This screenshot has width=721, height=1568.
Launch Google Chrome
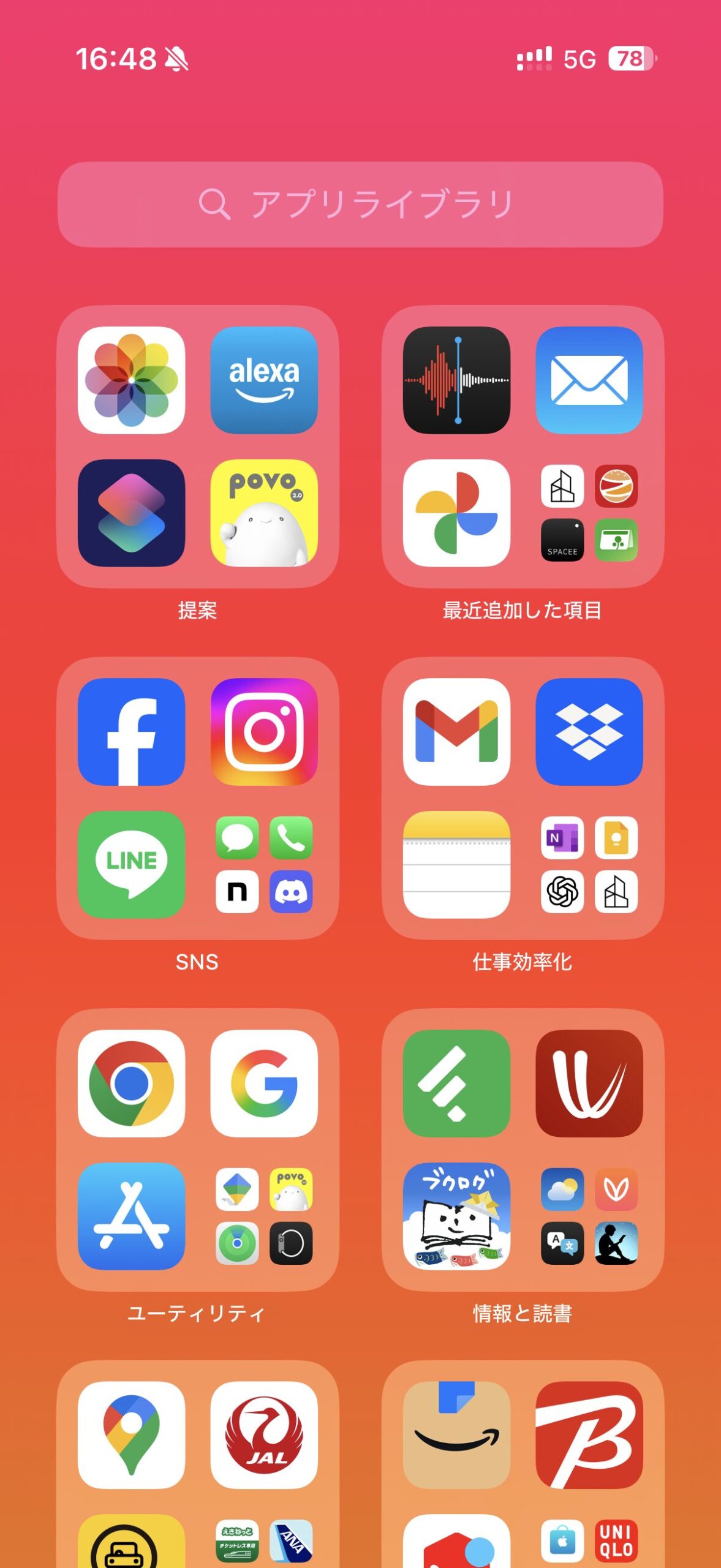131,1083
